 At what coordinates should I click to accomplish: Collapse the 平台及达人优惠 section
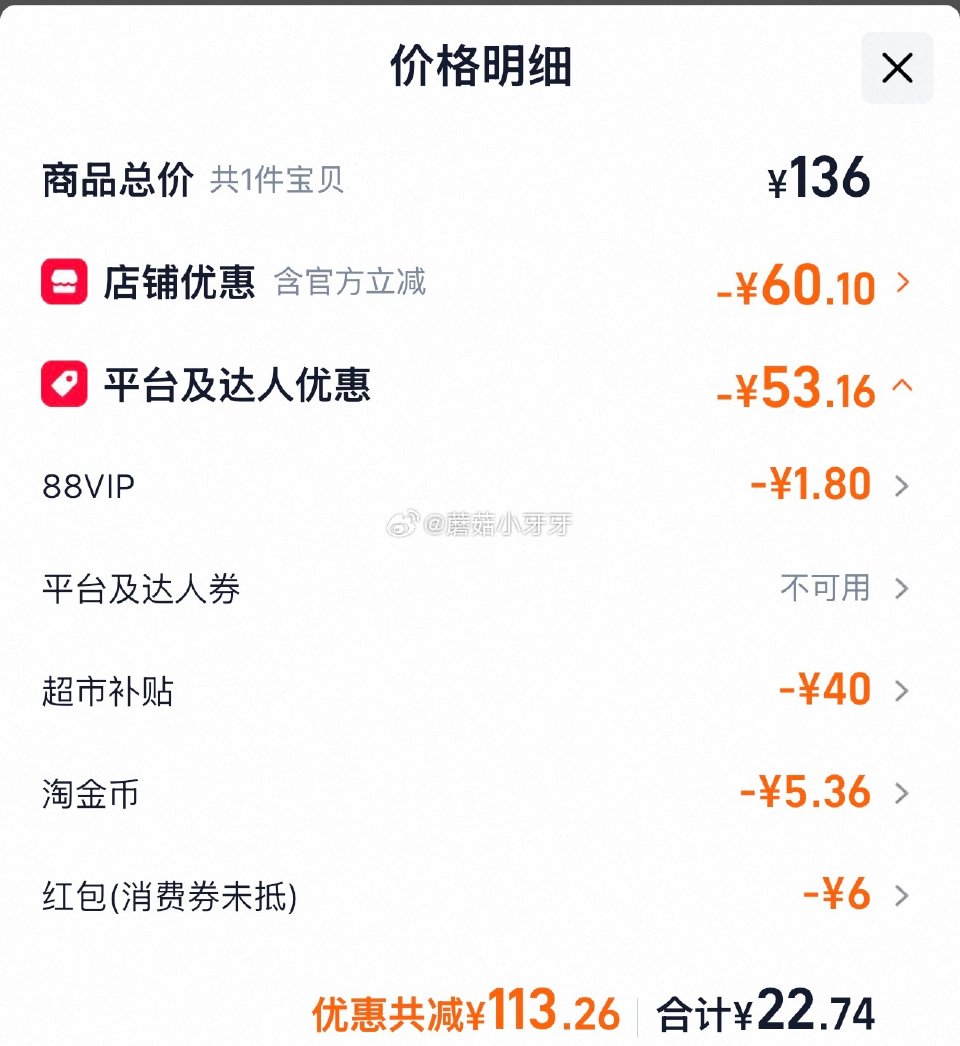(x=902, y=386)
